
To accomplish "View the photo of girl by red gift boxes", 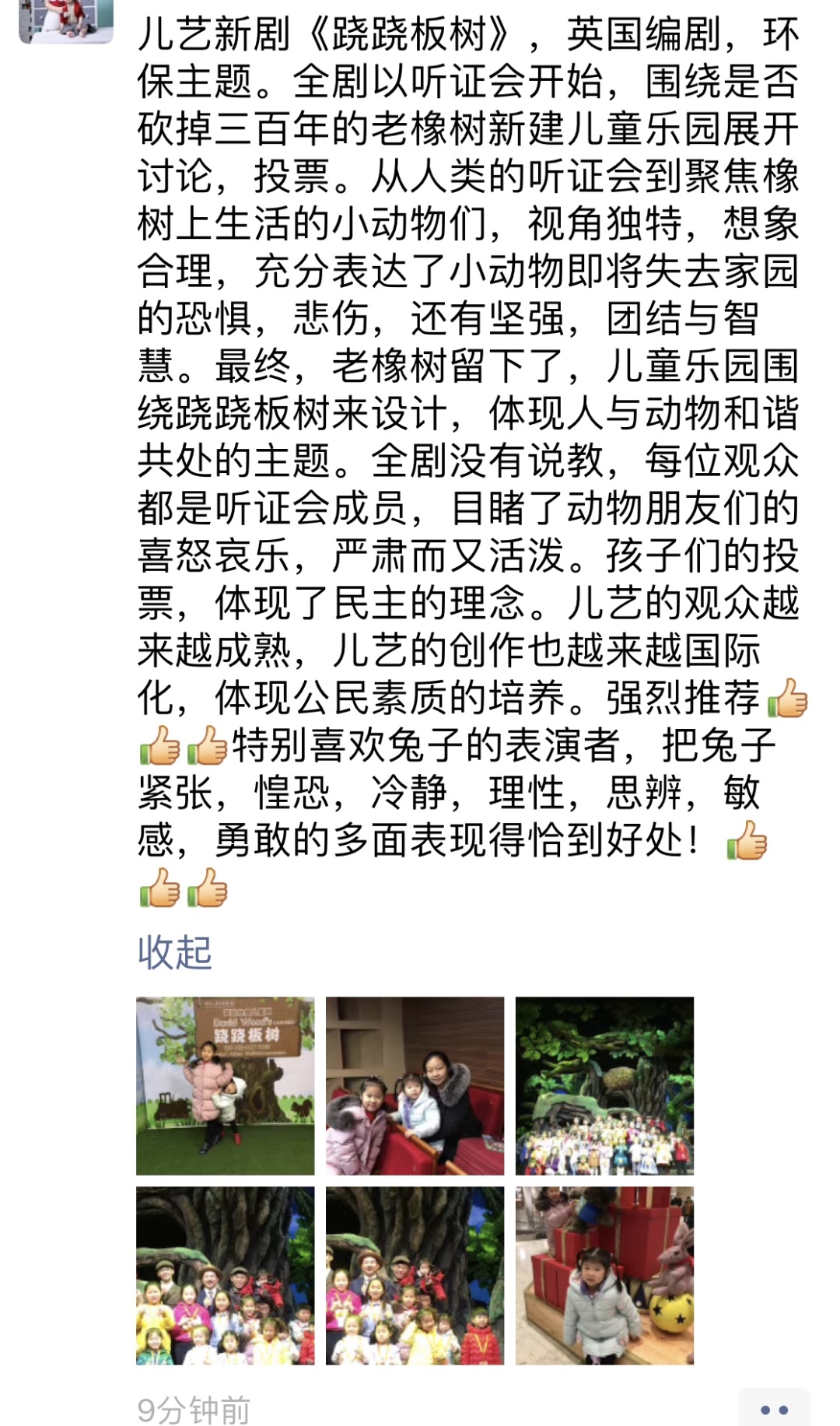I will [x=604, y=1276].
